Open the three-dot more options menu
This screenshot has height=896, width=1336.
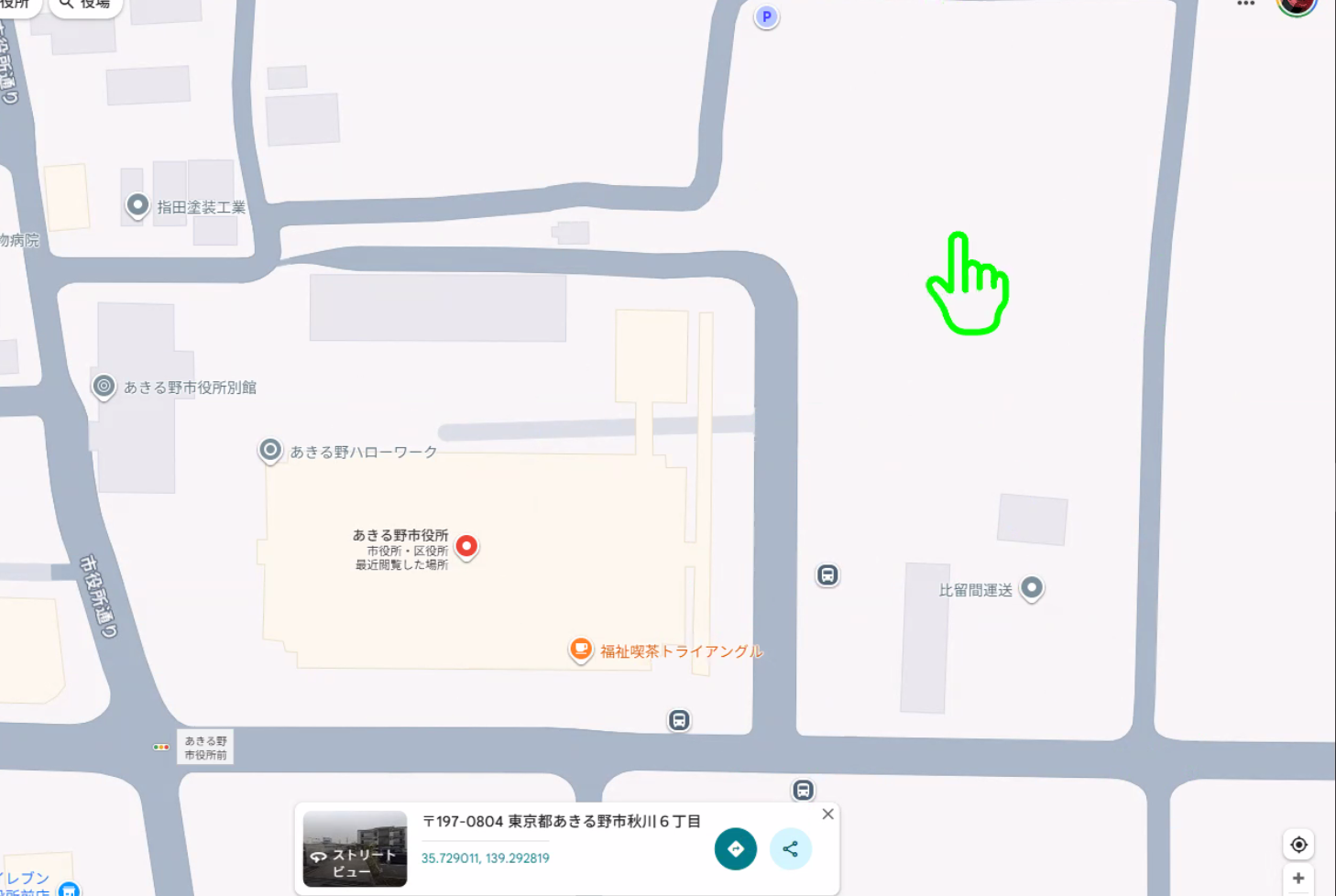[x=1245, y=4]
